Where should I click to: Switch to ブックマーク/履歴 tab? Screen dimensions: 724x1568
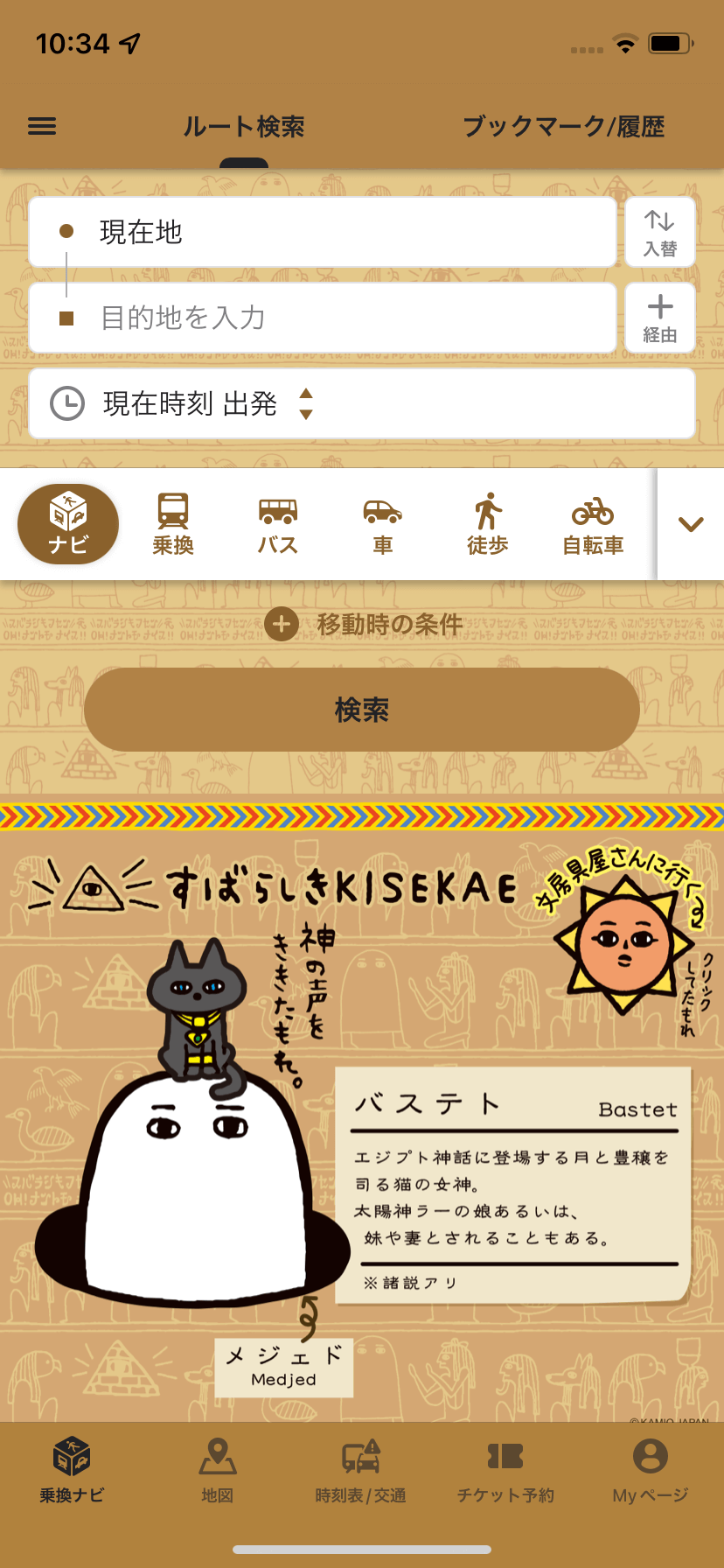[x=563, y=127]
